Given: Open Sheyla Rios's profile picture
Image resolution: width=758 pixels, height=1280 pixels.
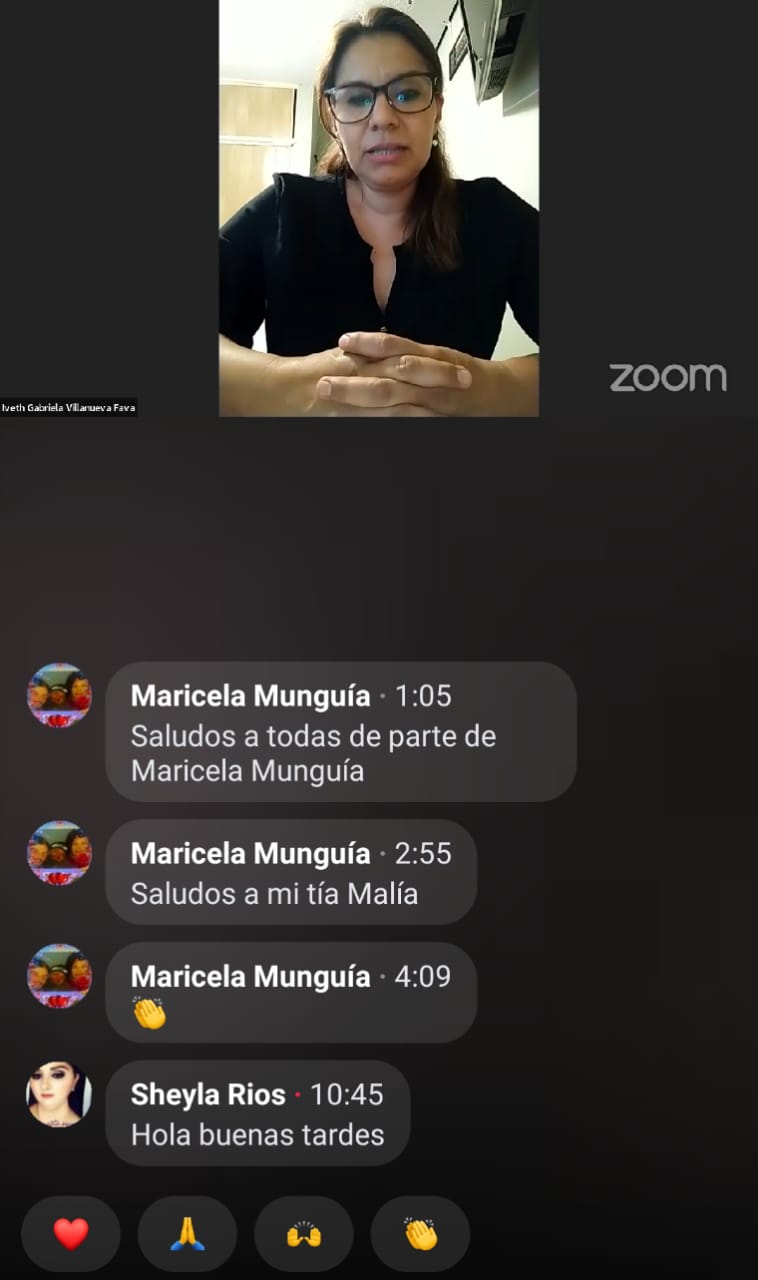Looking at the screenshot, I should [x=59, y=1094].
